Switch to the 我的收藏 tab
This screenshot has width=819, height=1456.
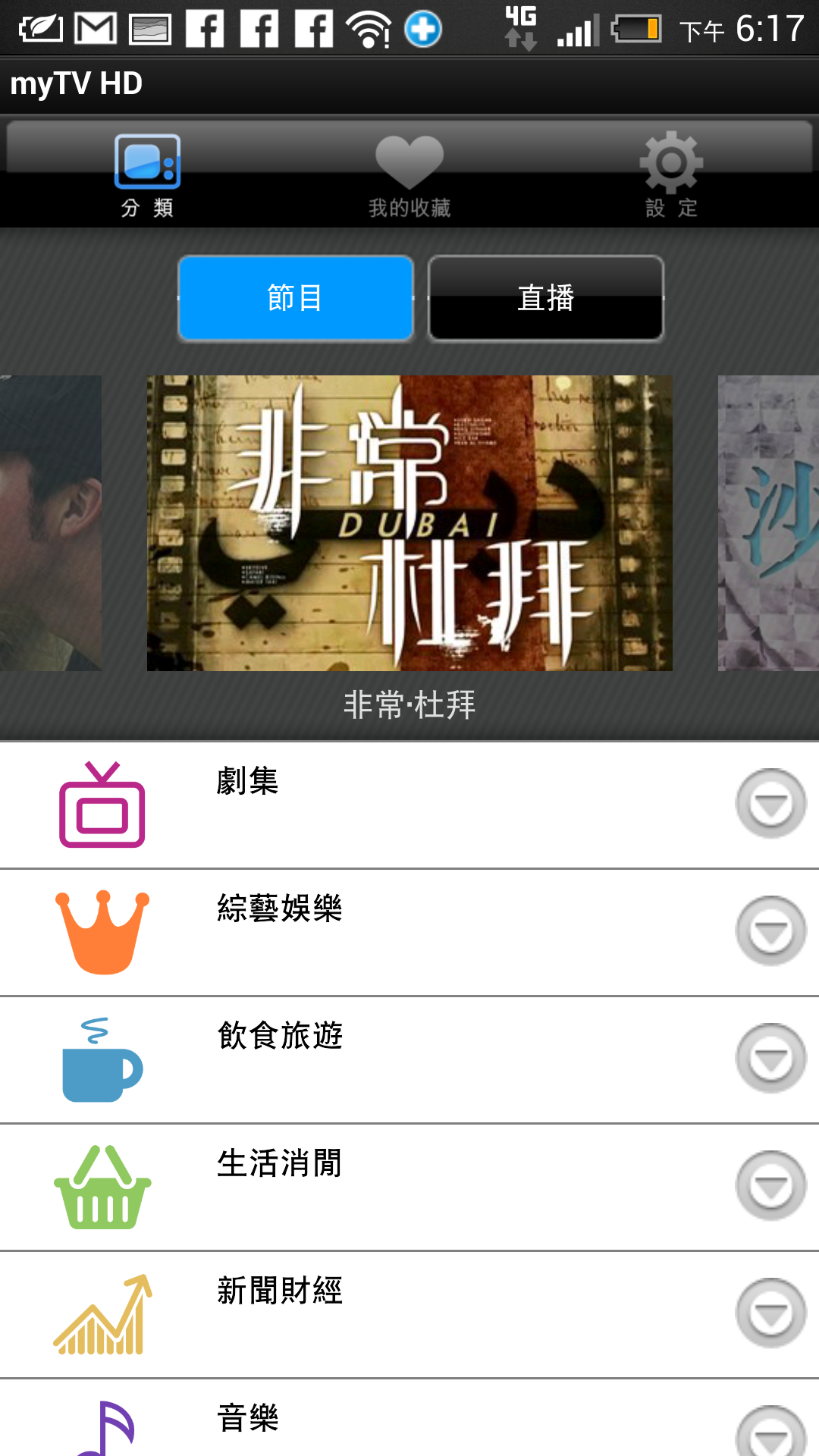coord(409,174)
